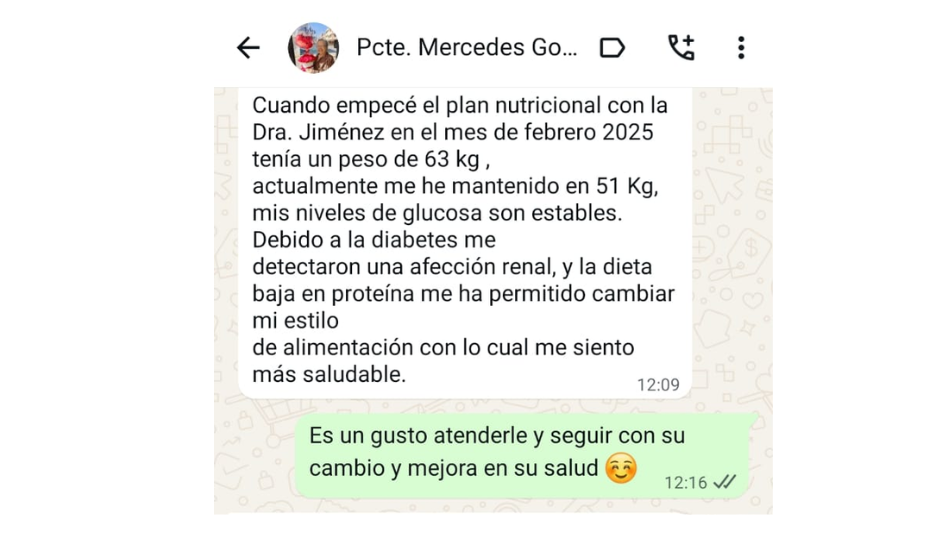Go back from Mercedes' chat

(x=248, y=48)
